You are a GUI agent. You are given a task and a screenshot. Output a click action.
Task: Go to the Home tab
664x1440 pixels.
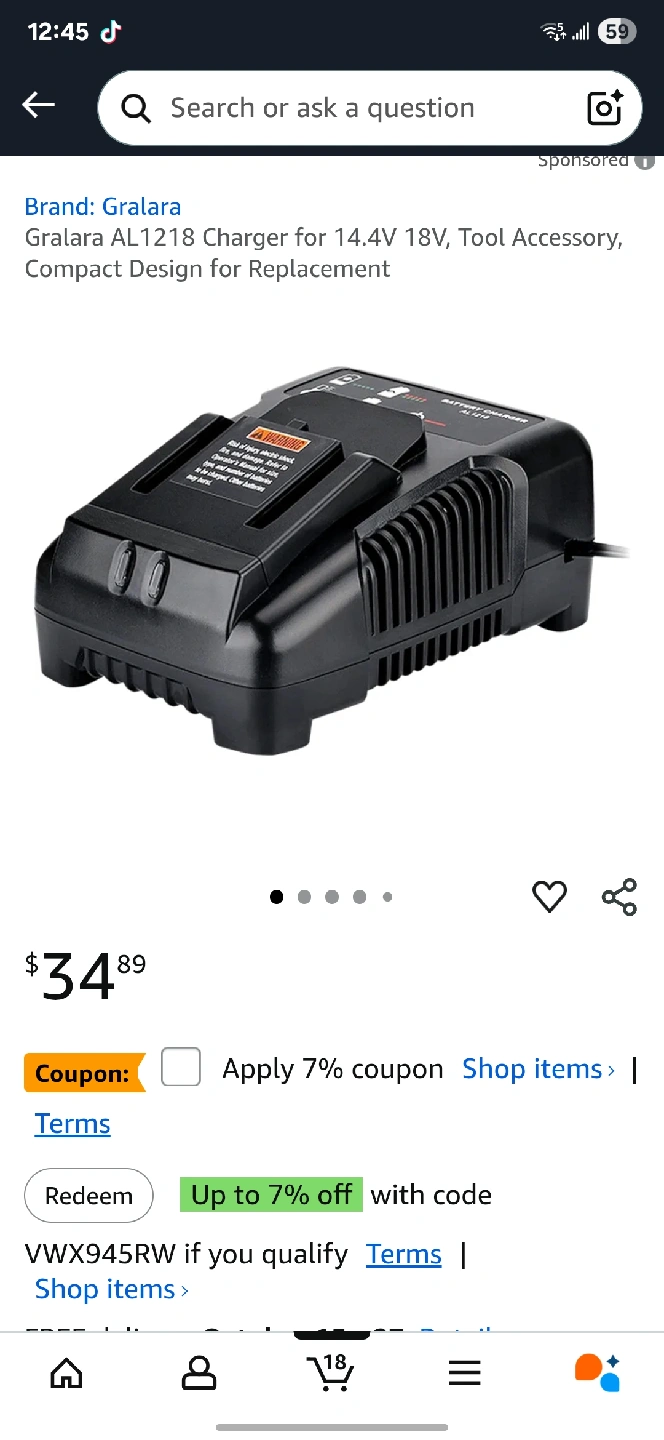tap(66, 1373)
